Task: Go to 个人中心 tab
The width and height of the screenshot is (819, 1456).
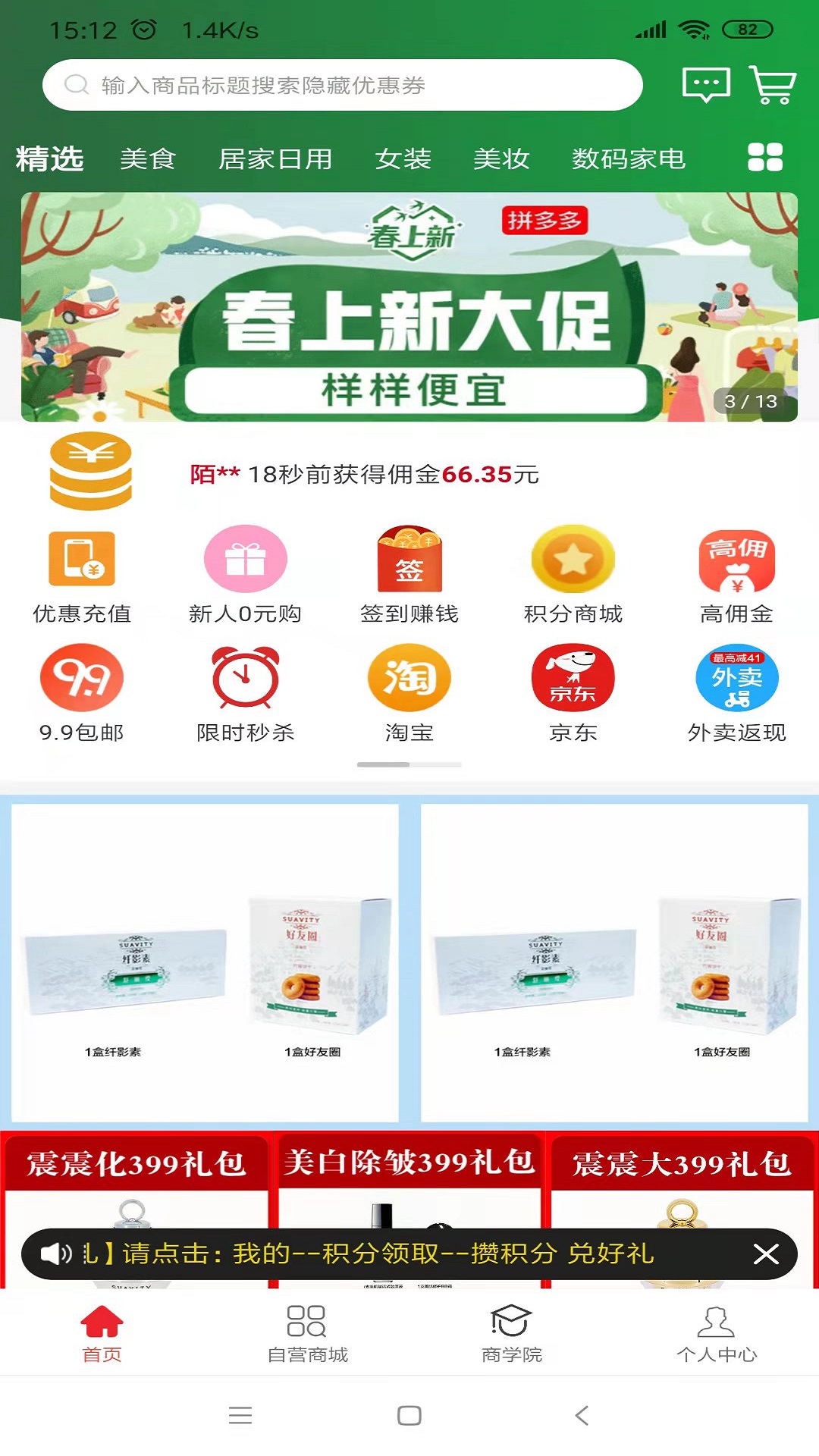Action: [x=716, y=1333]
